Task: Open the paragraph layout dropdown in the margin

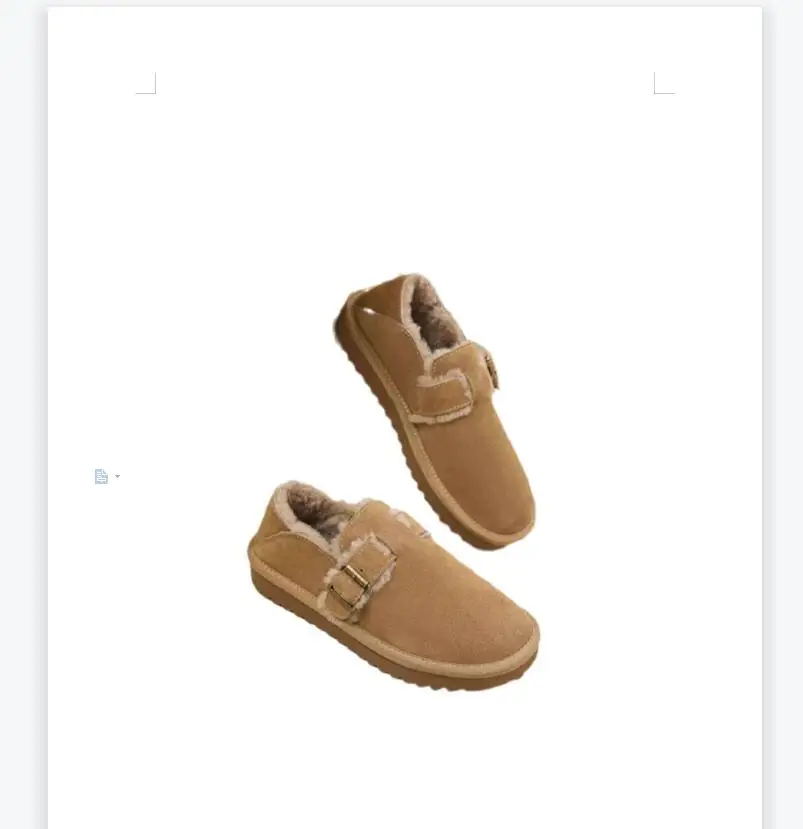Action: pyautogui.click(x=106, y=476)
